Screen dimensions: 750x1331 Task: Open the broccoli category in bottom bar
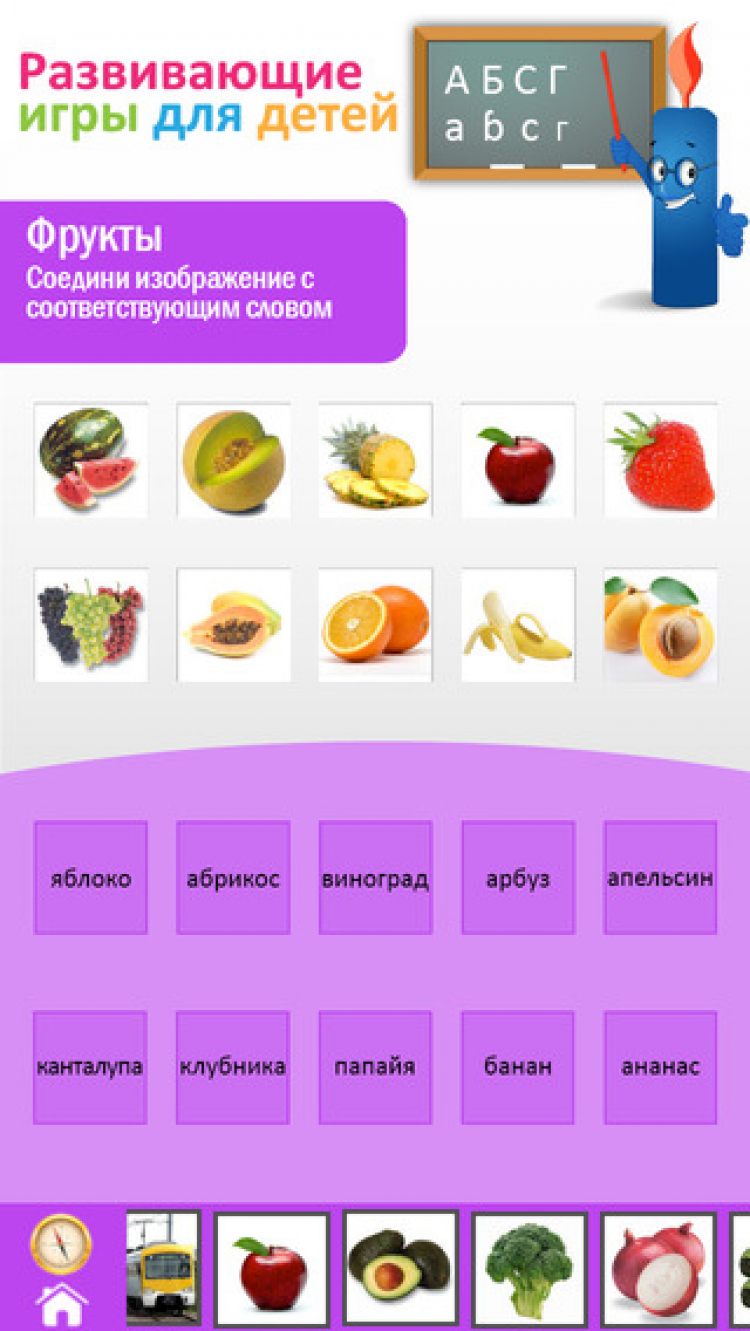(x=530, y=1270)
